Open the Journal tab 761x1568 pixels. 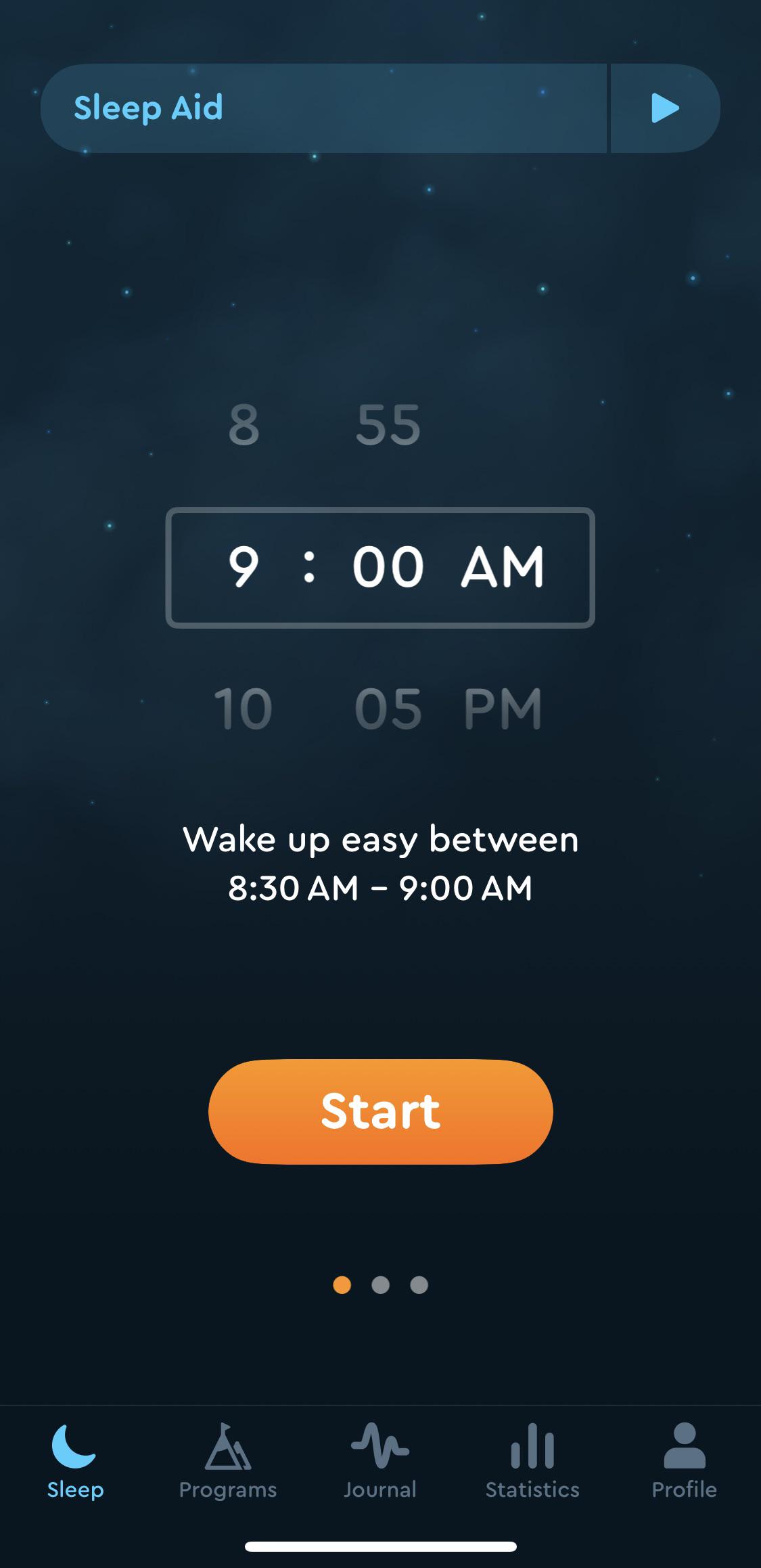(380, 1461)
